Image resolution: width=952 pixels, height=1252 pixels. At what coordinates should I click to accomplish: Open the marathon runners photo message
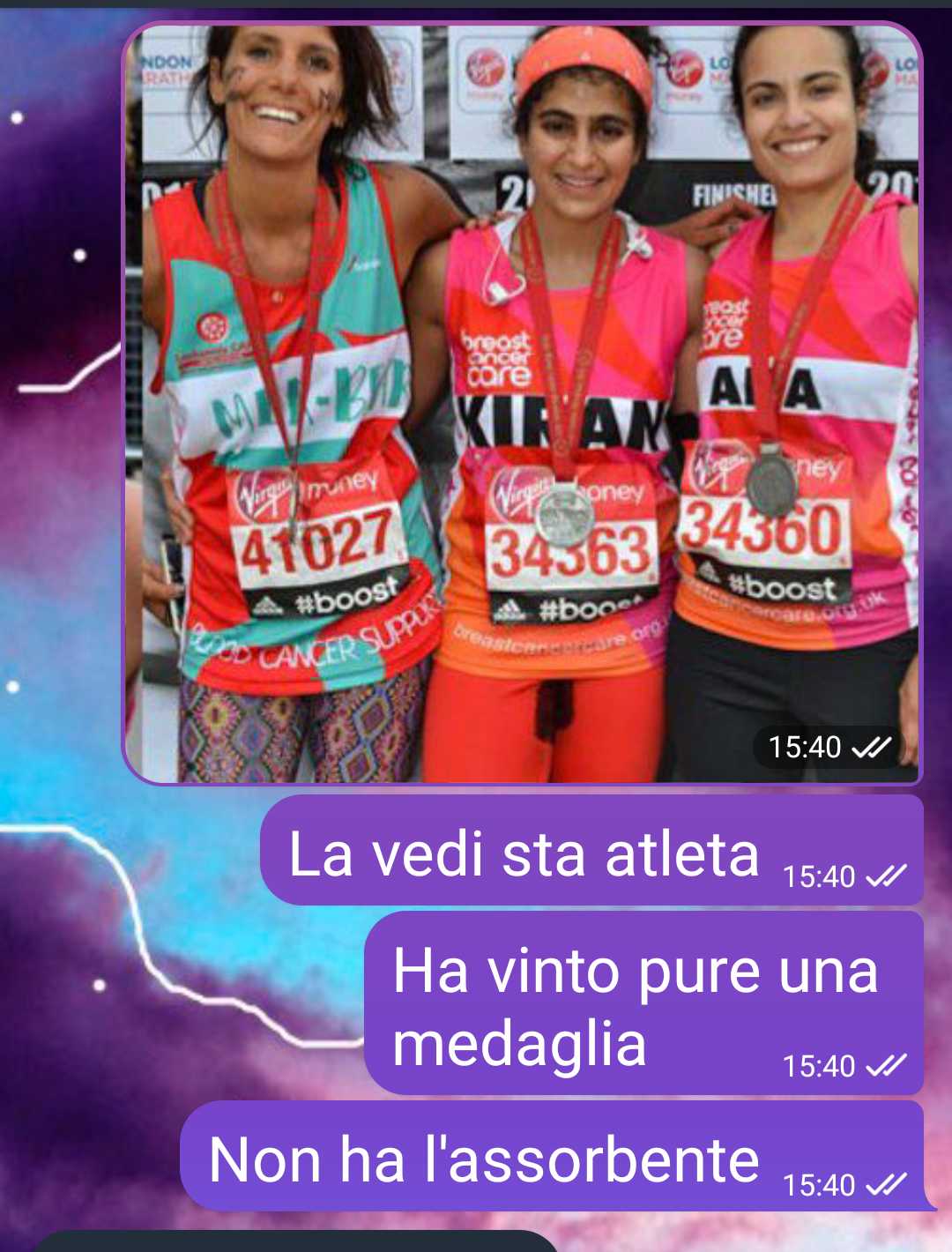point(522,402)
